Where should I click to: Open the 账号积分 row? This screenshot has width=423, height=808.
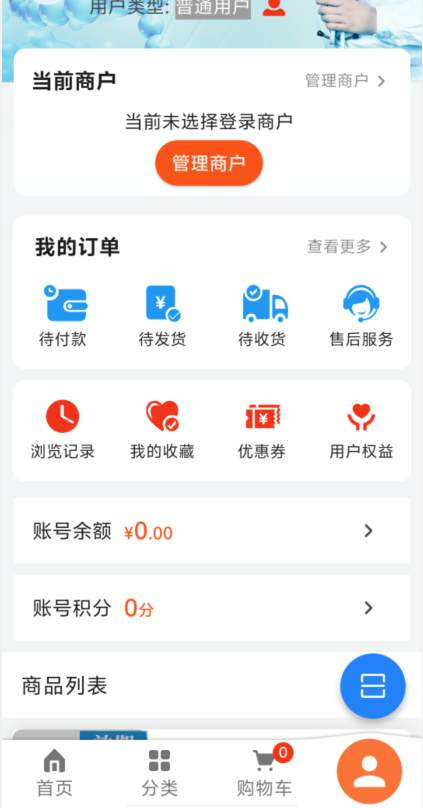212,608
